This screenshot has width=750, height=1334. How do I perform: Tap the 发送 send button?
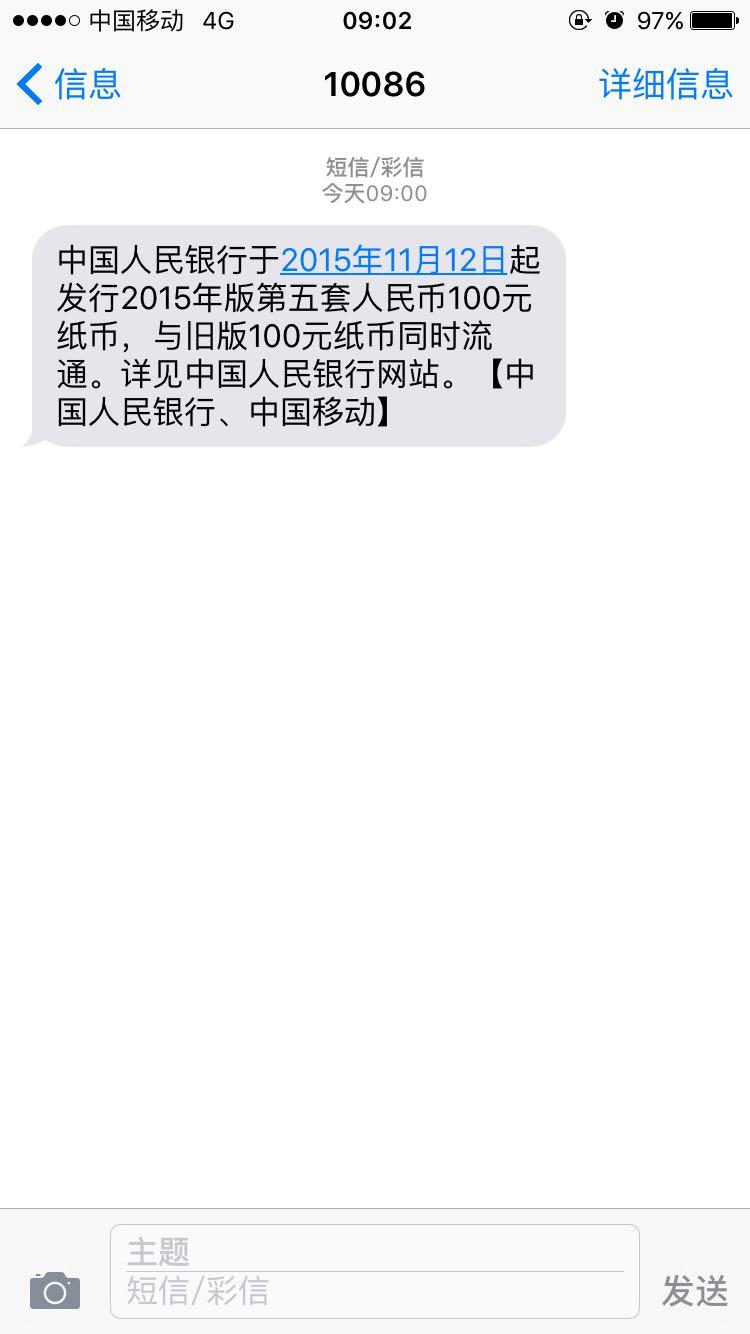click(694, 1291)
